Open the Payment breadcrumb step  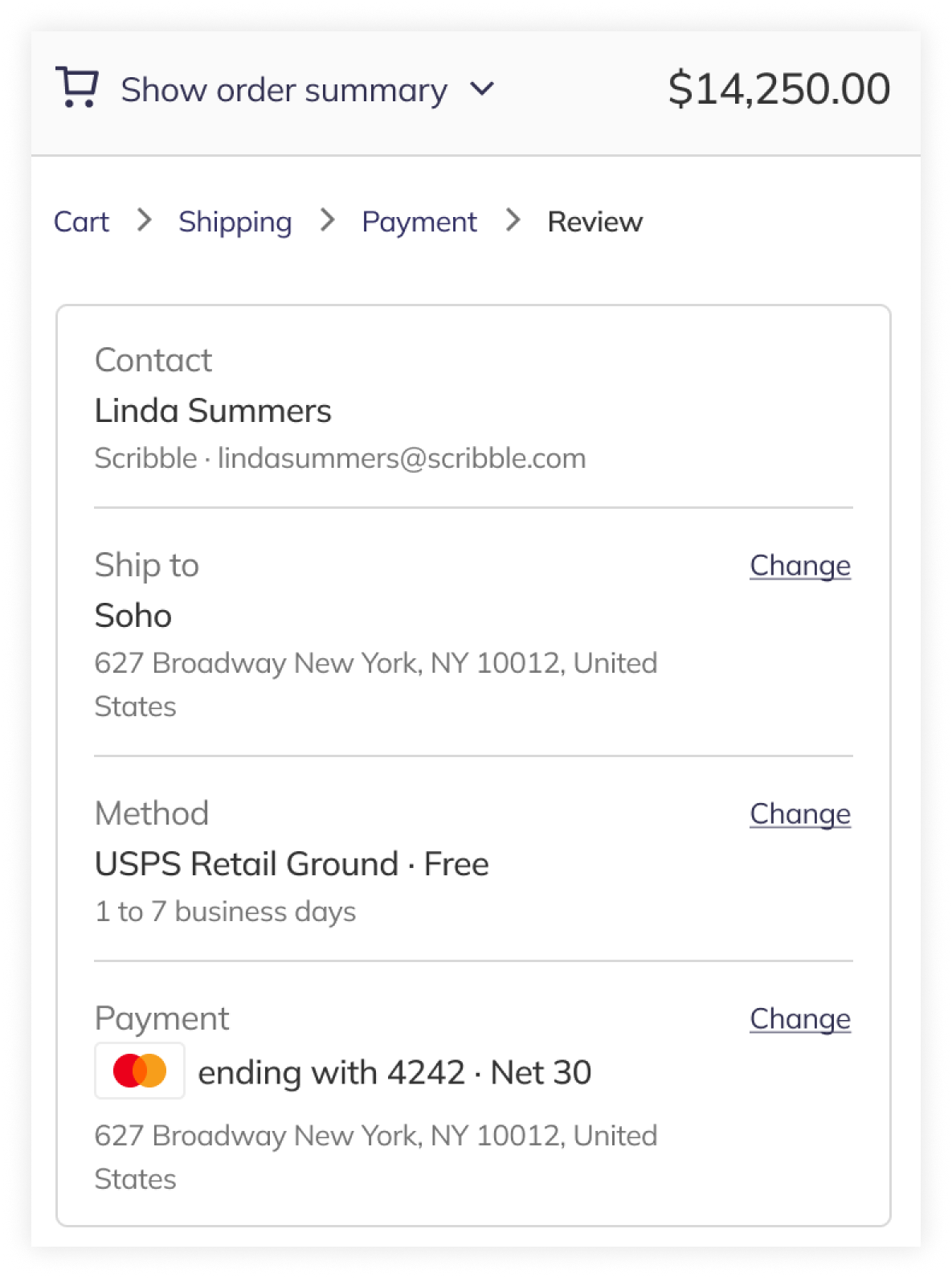coord(419,222)
